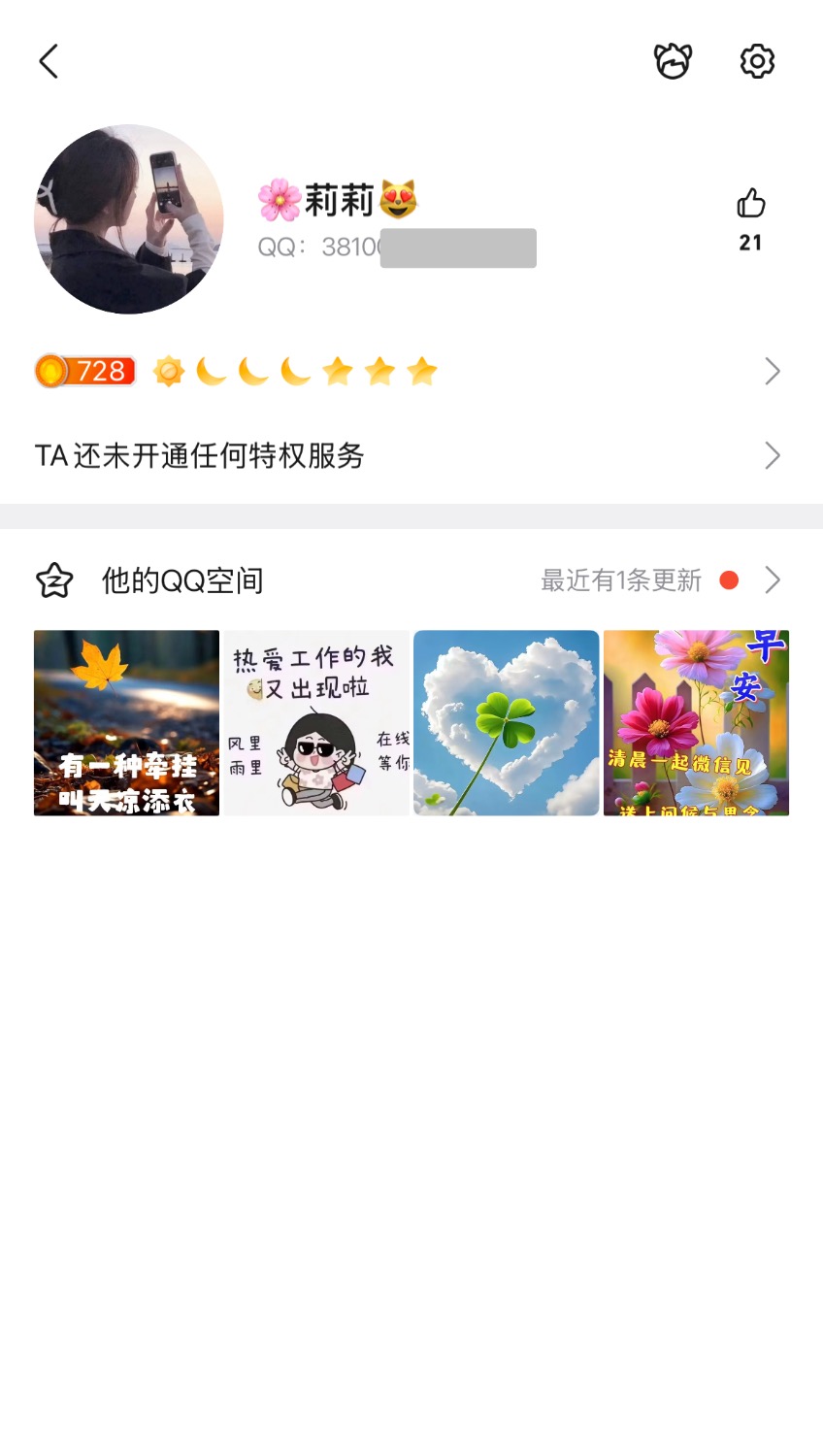The image size is (823, 1456).
Task: Open the level 728 badge row
Action: point(408,371)
